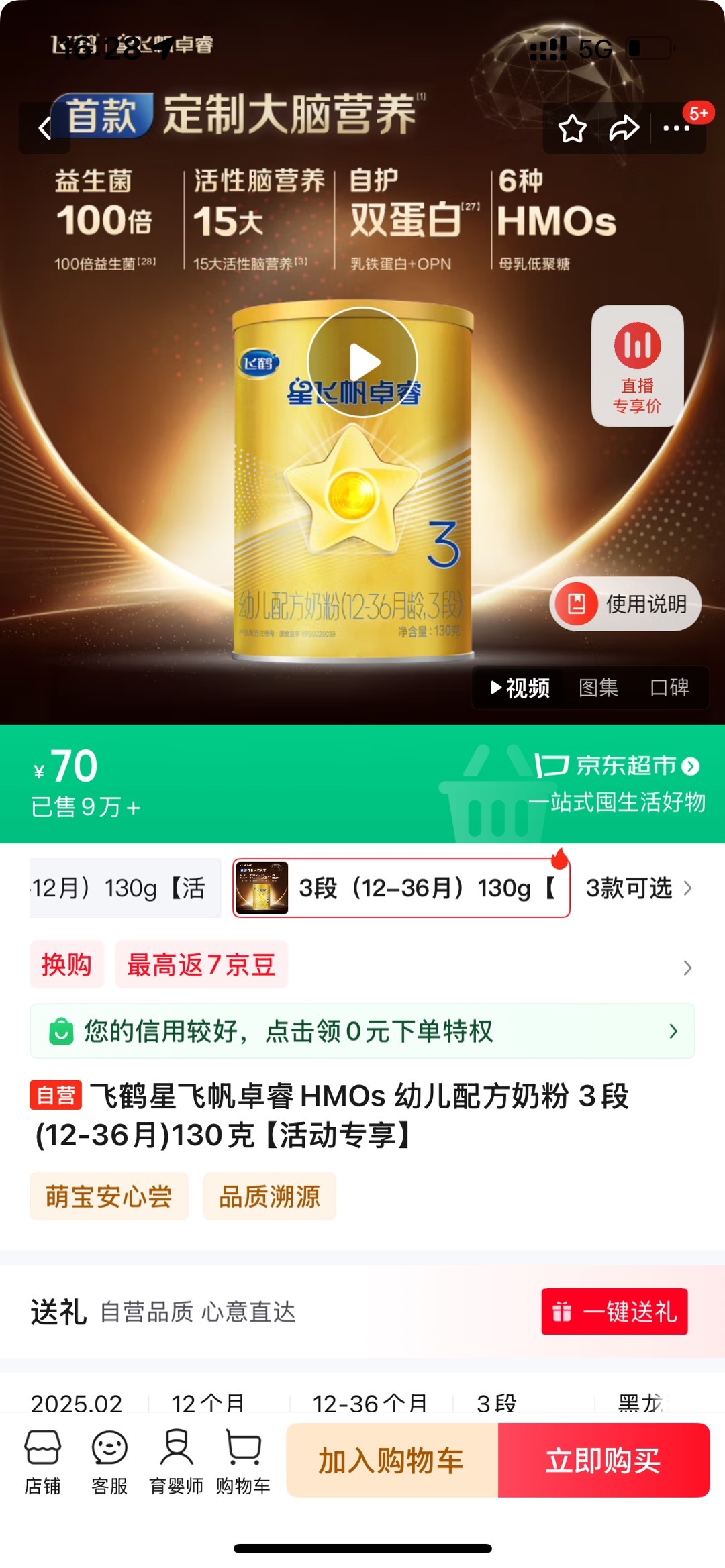Select the 3段（12-36月）130g variant
The image size is (725, 1568).
(401, 888)
